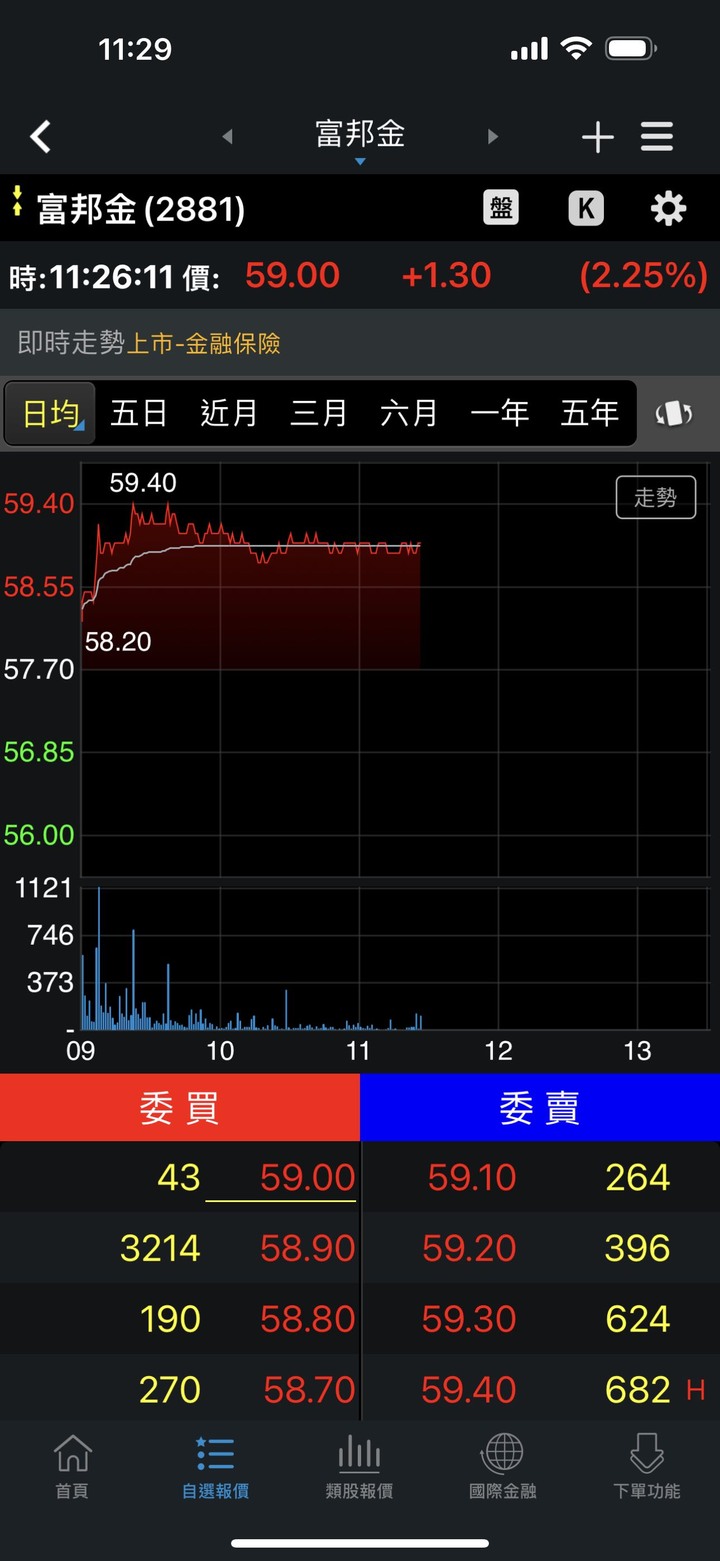Switch to the previous stock with left triangle

pos(227,136)
